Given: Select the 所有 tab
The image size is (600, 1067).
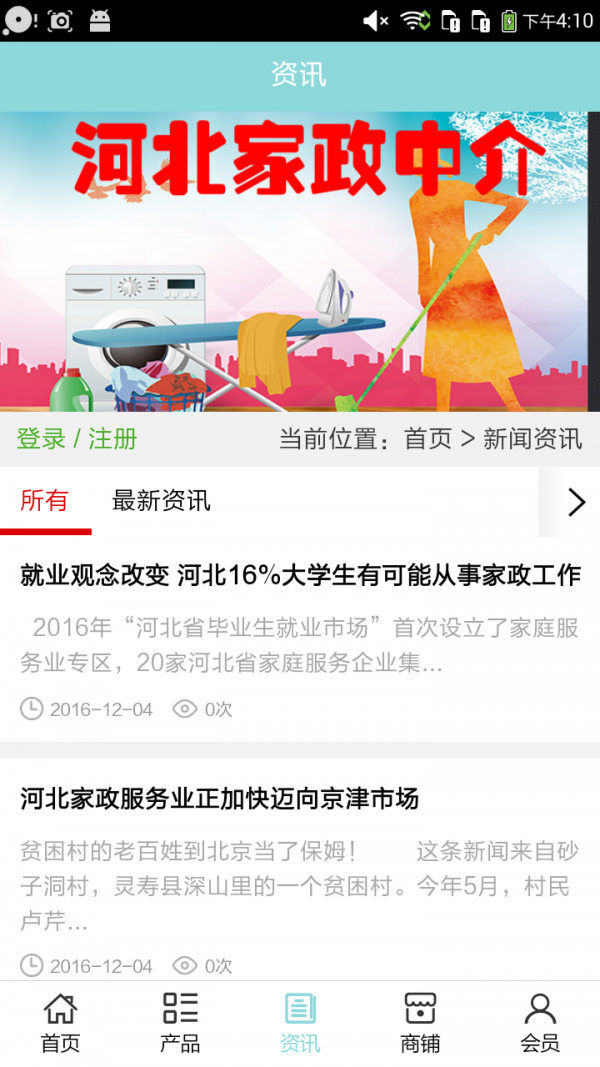Looking at the screenshot, I should (x=45, y=501).
